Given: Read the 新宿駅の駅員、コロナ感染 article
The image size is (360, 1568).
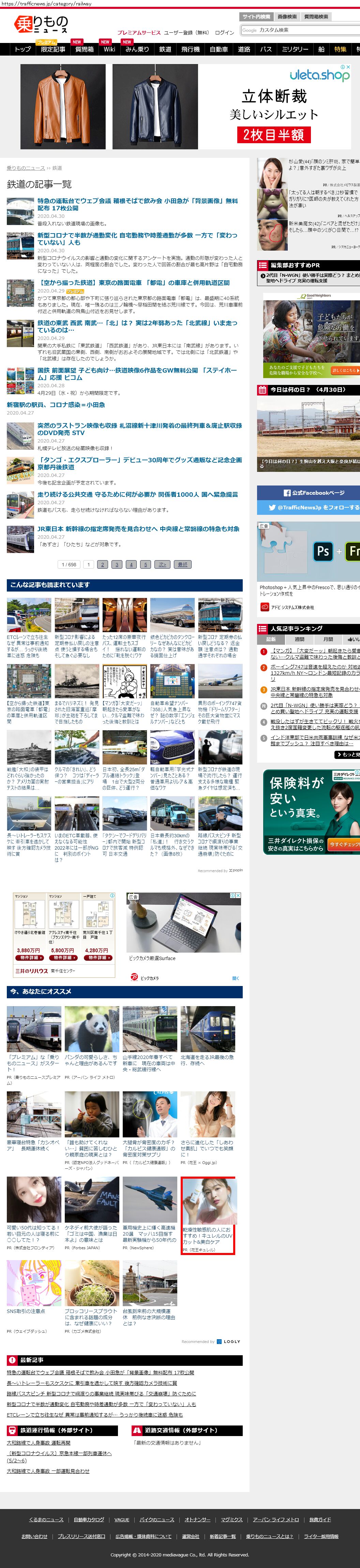Looking at the screenshot, I should coord(56,405).
